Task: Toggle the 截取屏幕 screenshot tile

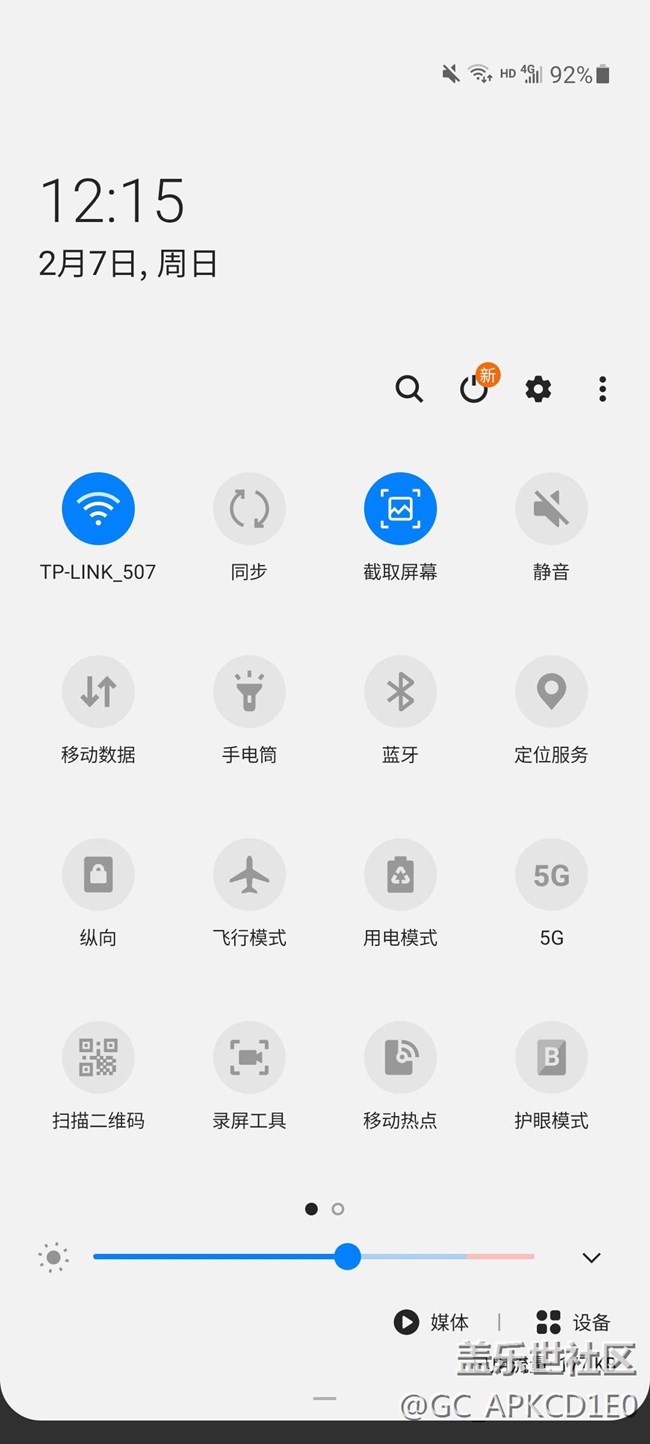Action: tap(400, 508)
